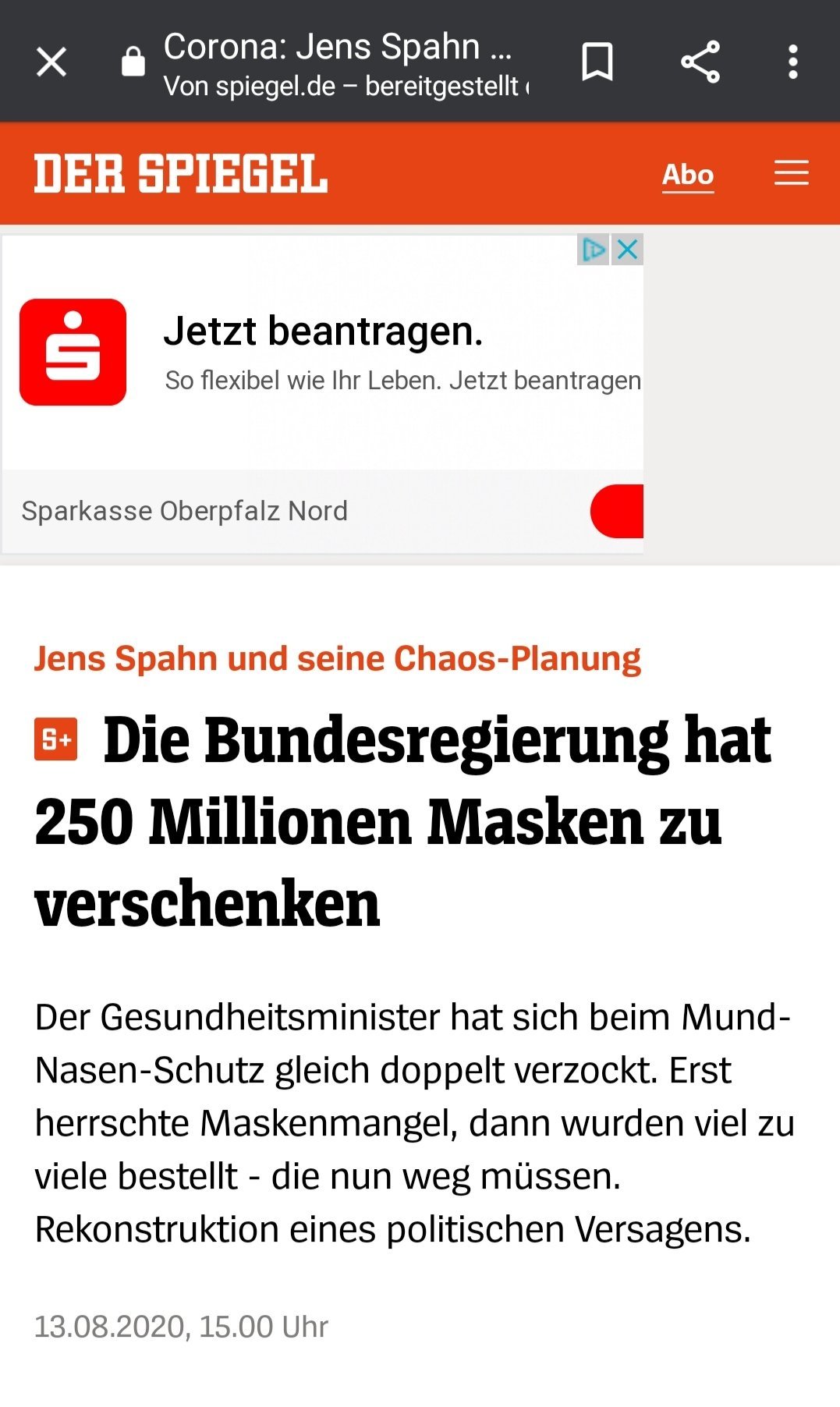Share this article link
Image resolution: width=840 pixels, height=1407 pixels.
point(700,62)
